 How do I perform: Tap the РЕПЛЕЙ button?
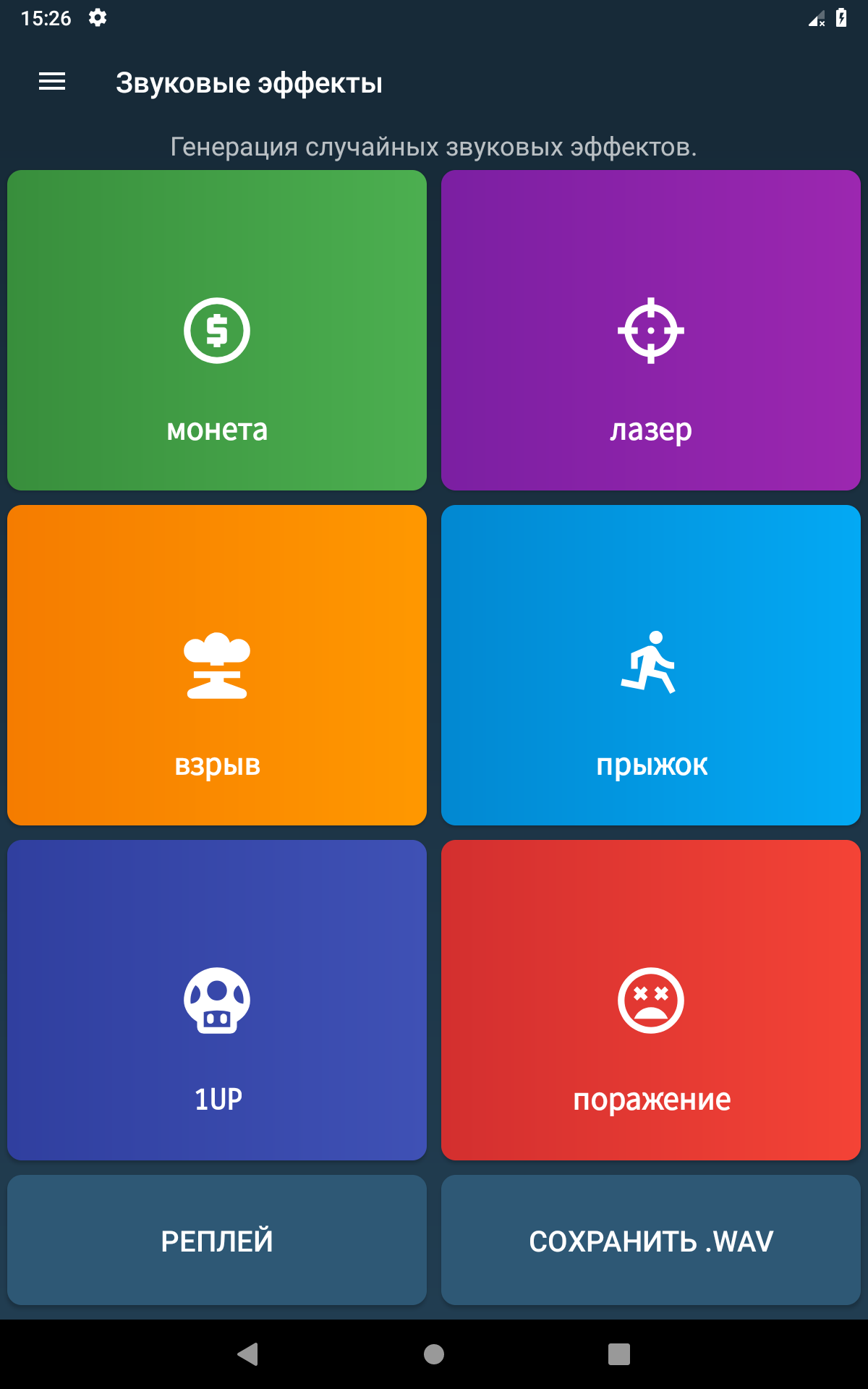pyautogui.click(x=217, y=1240)
